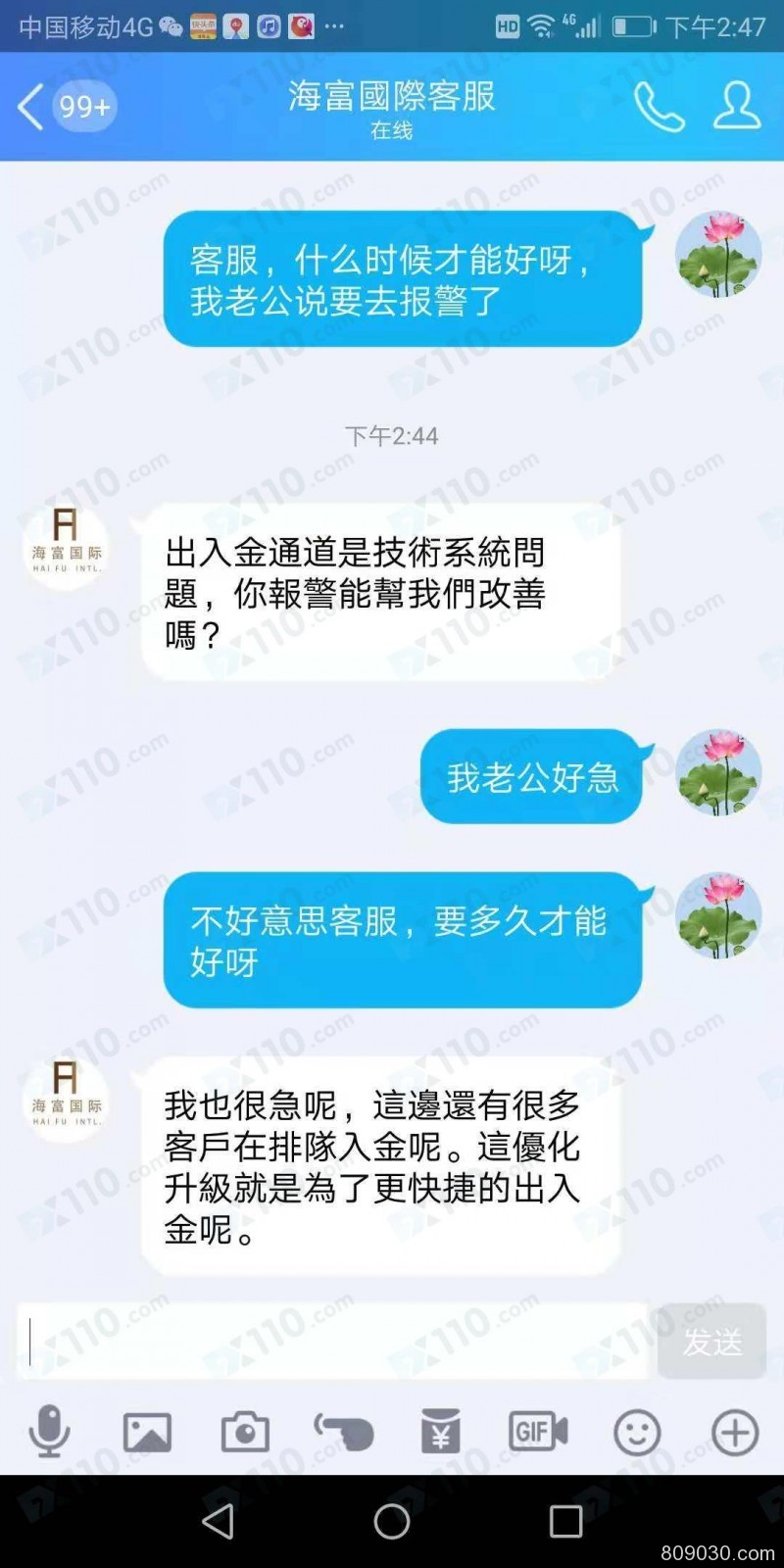The image size is (784, 1568).
Task: Open the emoji picker
Action: [x=637, y=1433]
